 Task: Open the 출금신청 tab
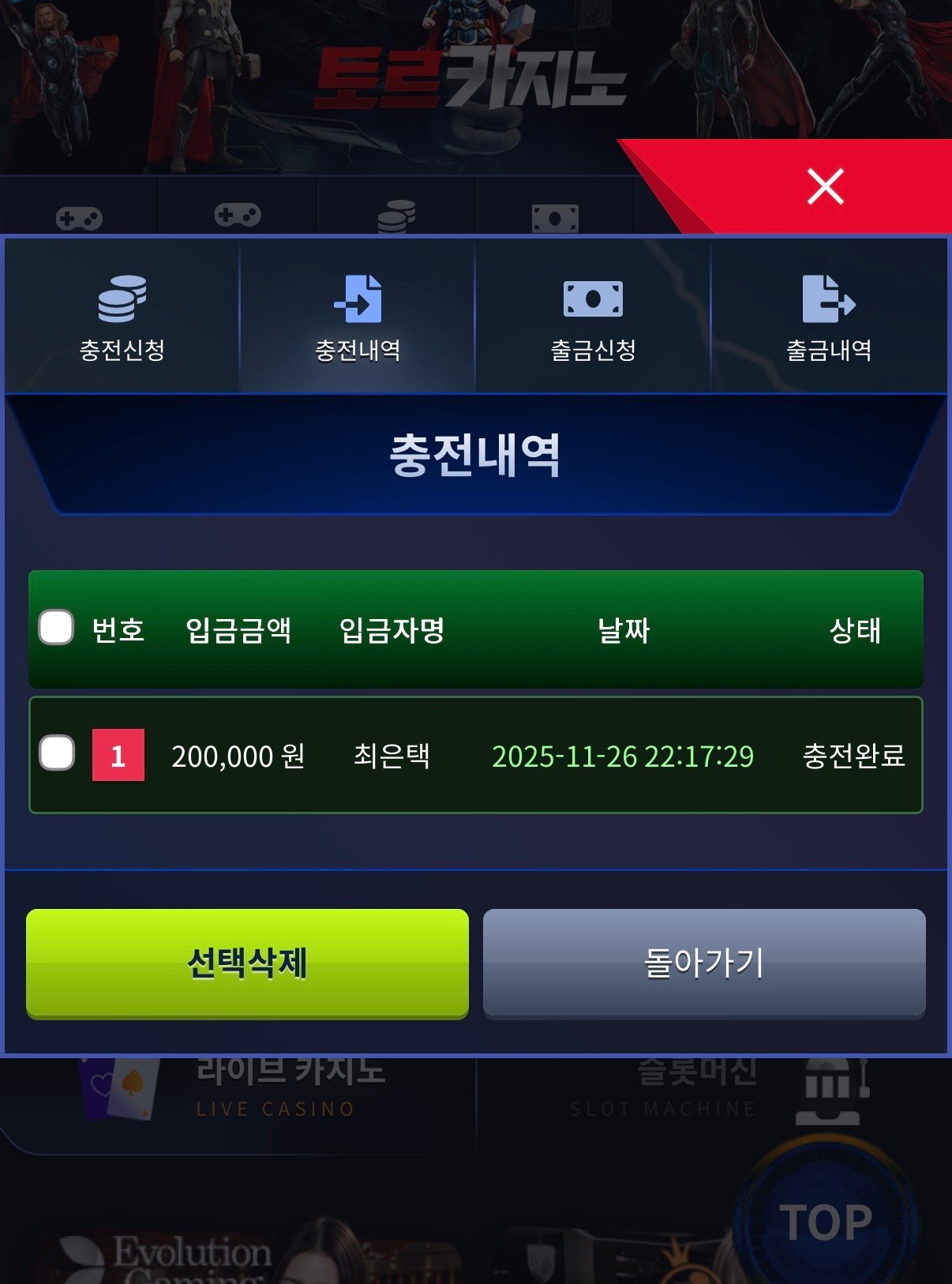coord(593,317)
